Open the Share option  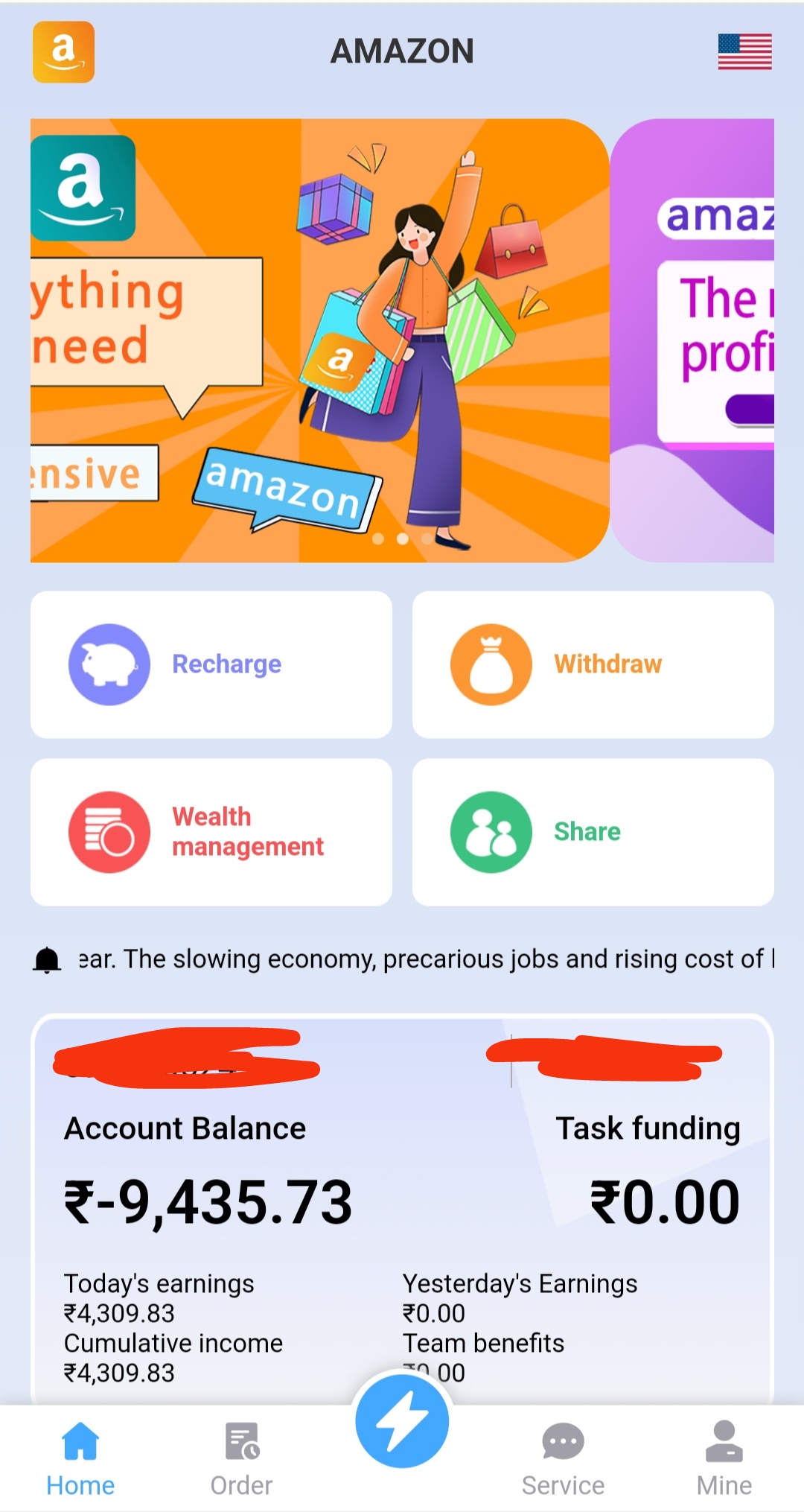click(x=593, y=832)
